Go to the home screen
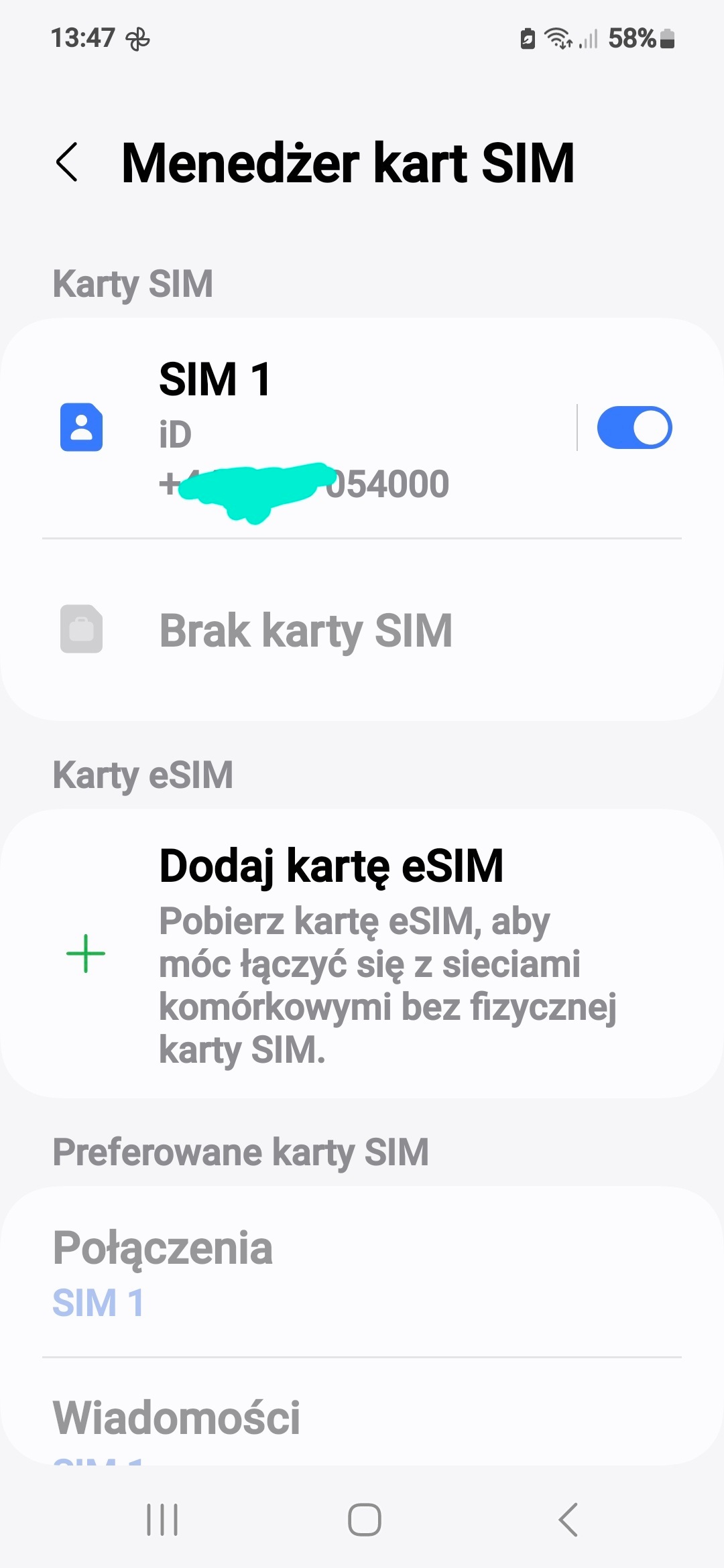Screen dimensions: 724x1568 (365, 1519)
